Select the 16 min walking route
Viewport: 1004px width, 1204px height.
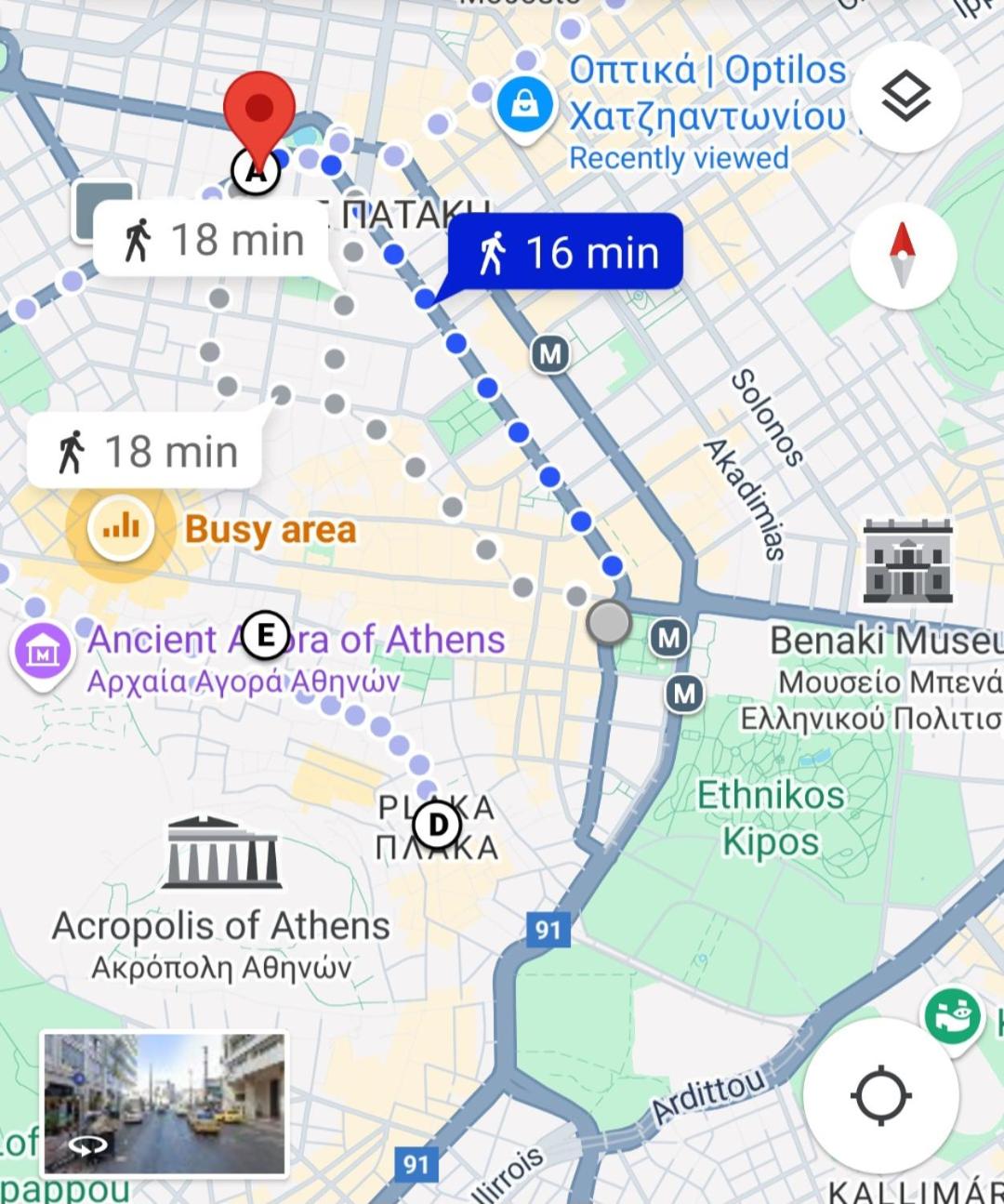click(566, 253)
